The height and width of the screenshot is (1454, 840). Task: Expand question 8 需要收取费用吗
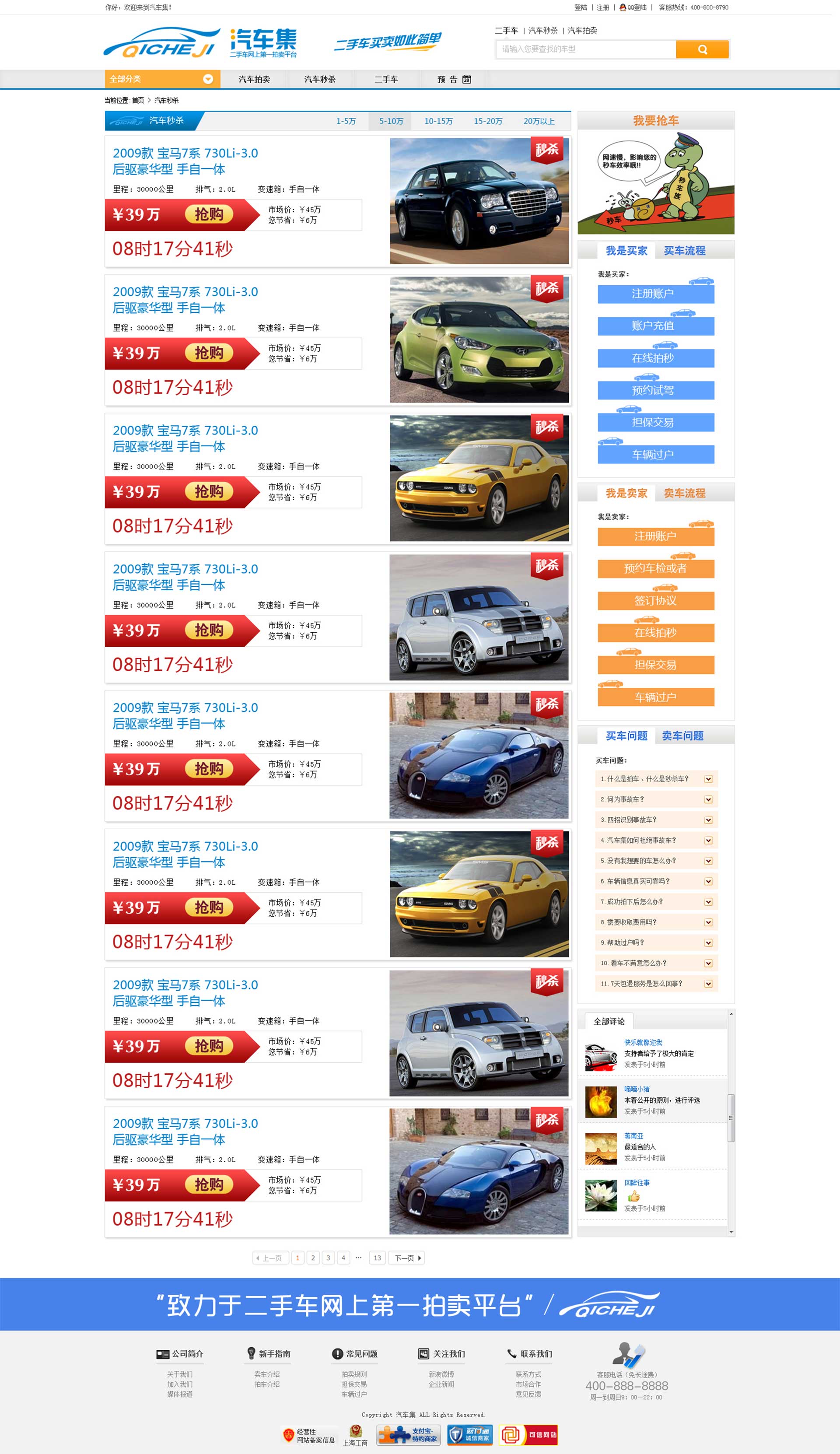click(x=708, y=922)
